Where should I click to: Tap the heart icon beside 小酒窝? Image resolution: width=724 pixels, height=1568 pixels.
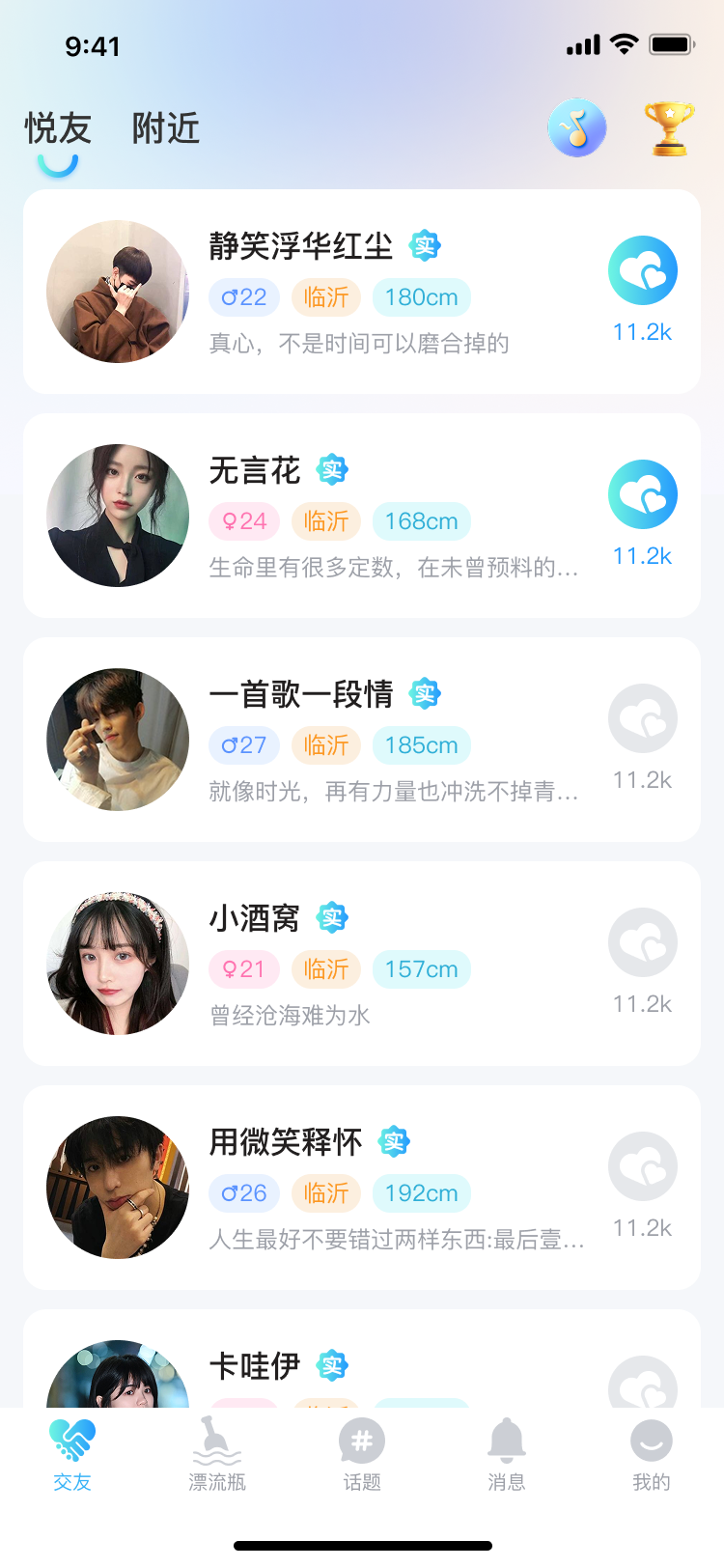642,943
